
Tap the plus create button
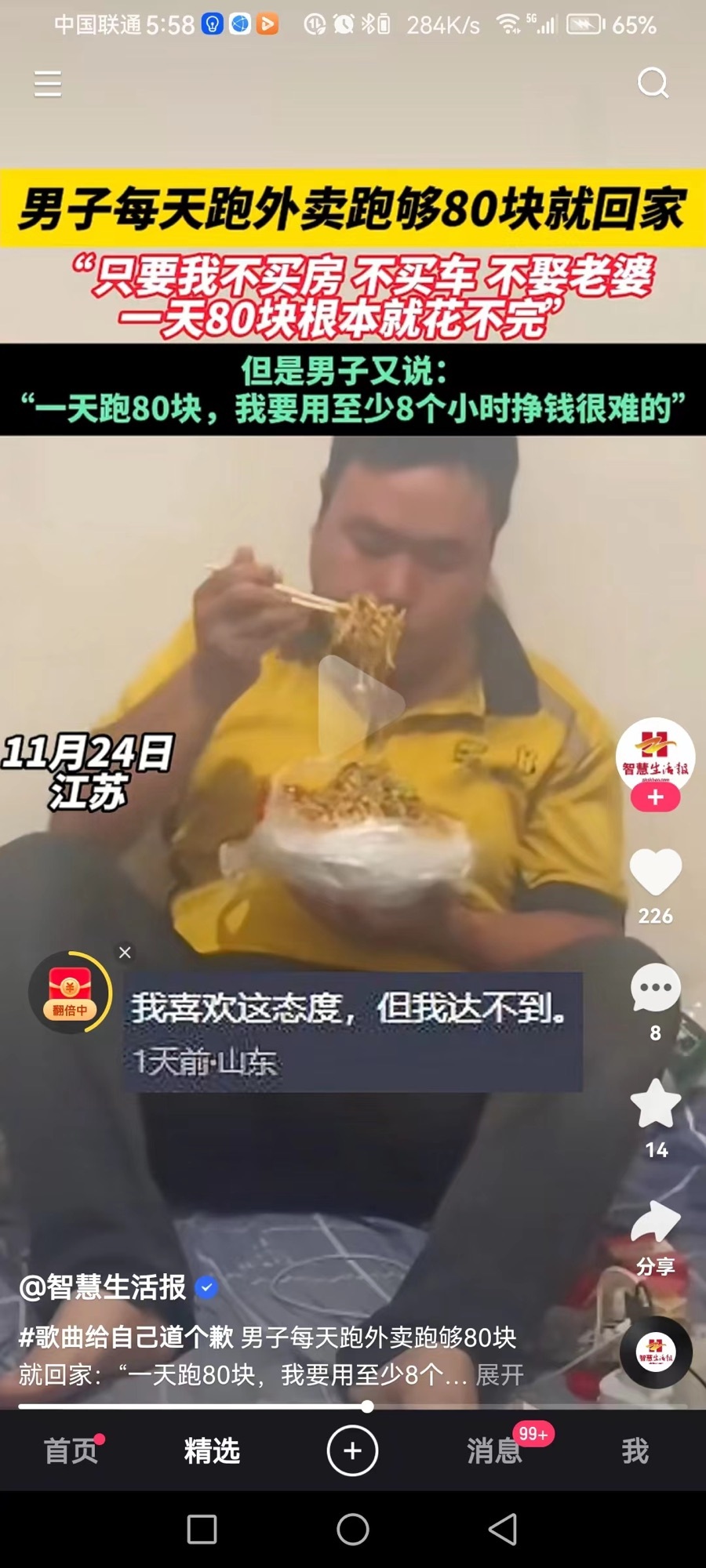[x=352, y=1450]
